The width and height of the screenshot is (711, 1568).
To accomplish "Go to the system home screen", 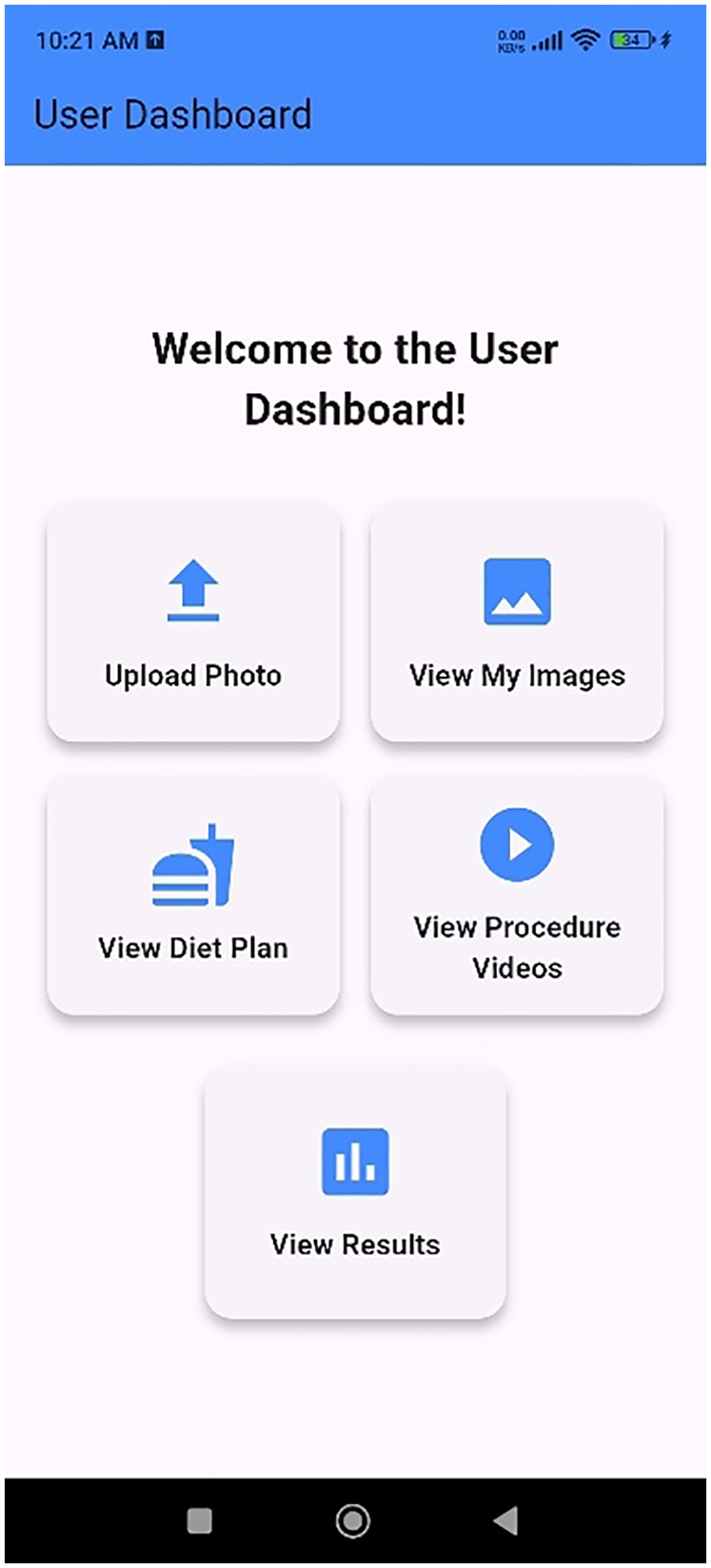I will pyautogui.click(x=353, y=1520).
